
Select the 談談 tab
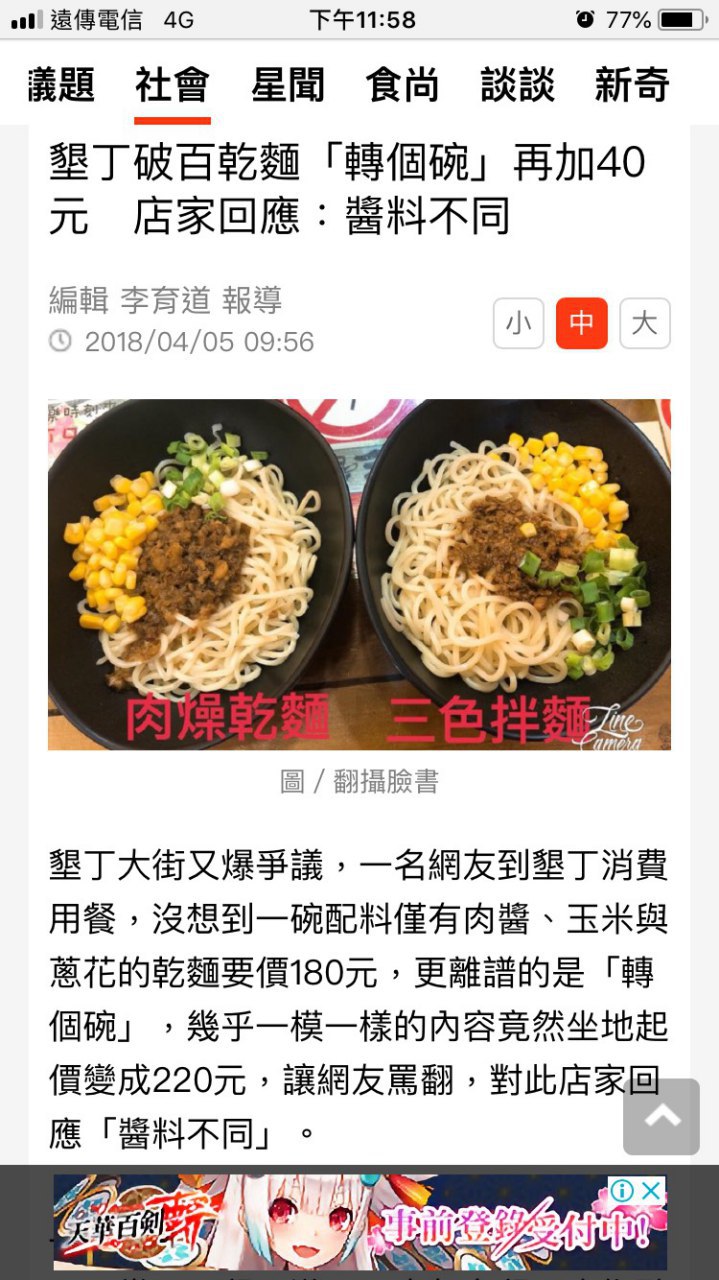(517, 86)
